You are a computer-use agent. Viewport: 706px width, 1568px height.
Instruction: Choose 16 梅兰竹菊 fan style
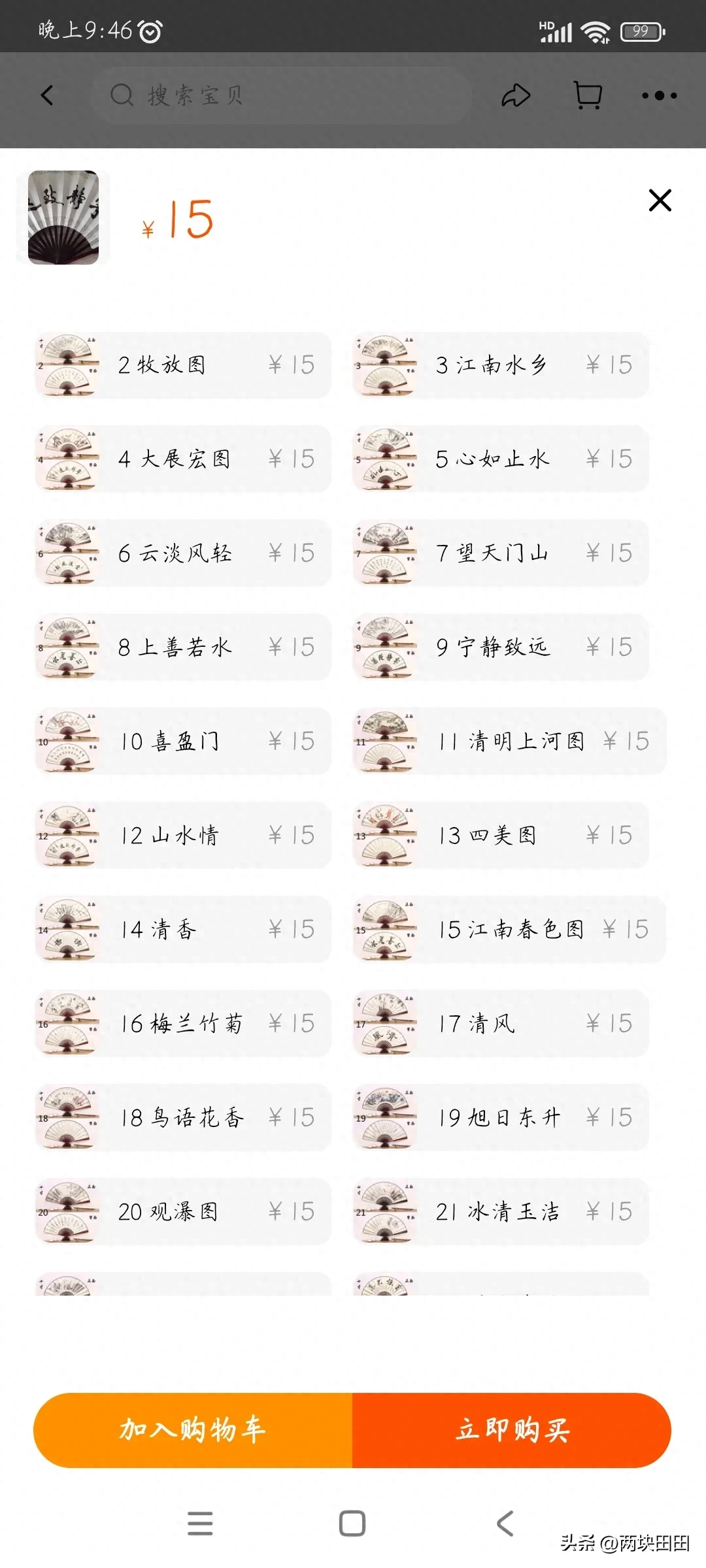pos(183,1024)
